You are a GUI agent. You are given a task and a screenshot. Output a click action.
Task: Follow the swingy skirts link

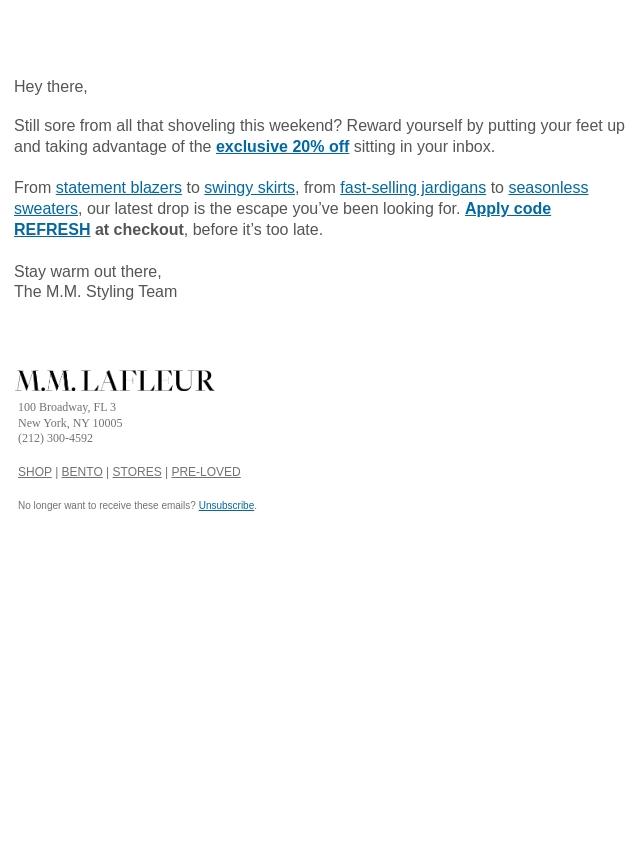click(249, 188)
